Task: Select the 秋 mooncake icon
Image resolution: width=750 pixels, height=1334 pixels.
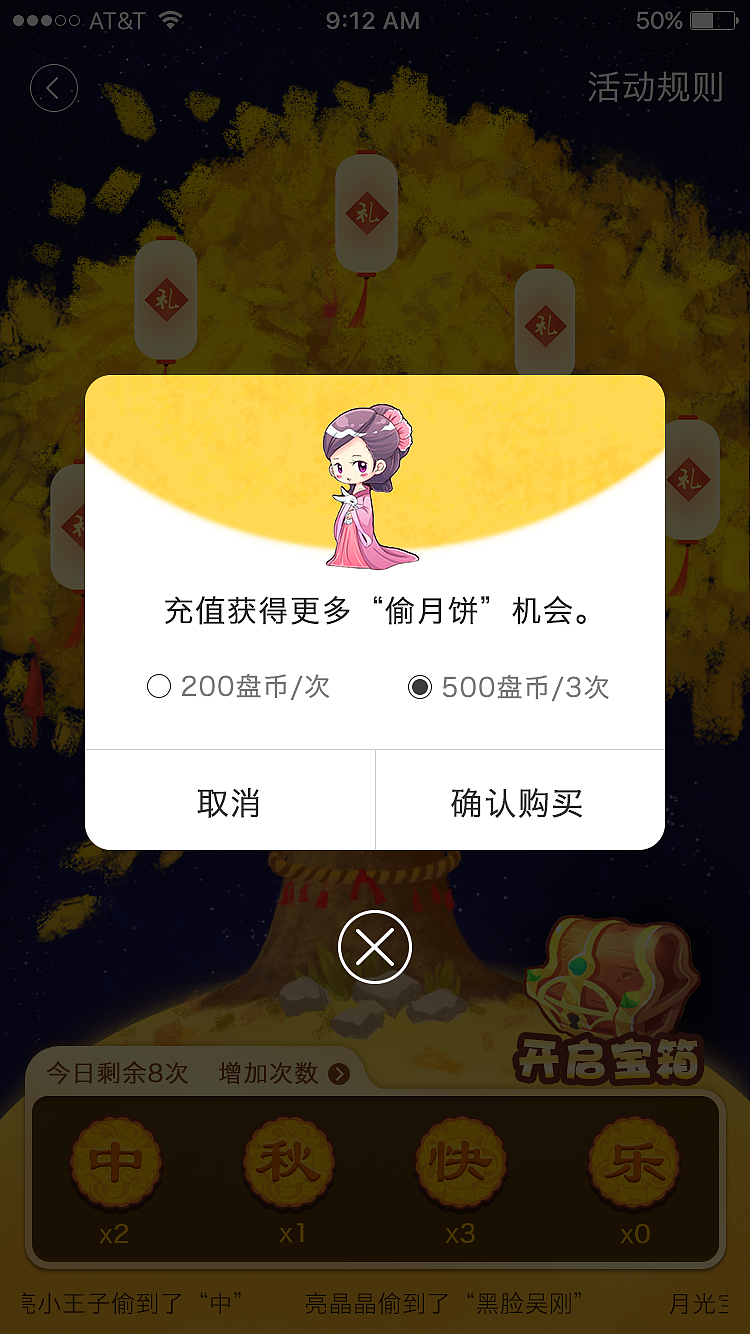Action: pyautogui.click(x=288, y=1163)
